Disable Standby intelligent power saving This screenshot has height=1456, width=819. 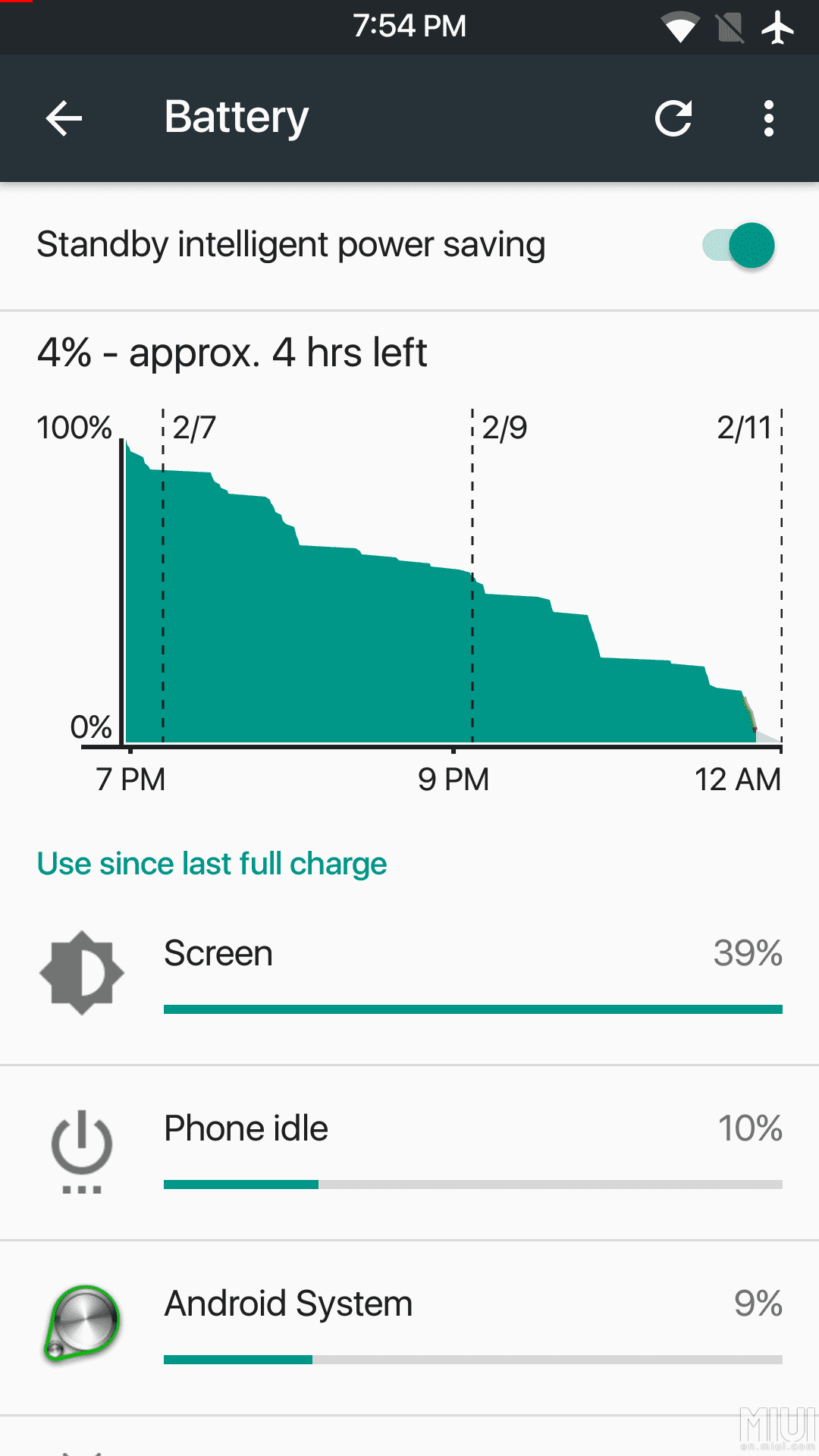(739, 245)
